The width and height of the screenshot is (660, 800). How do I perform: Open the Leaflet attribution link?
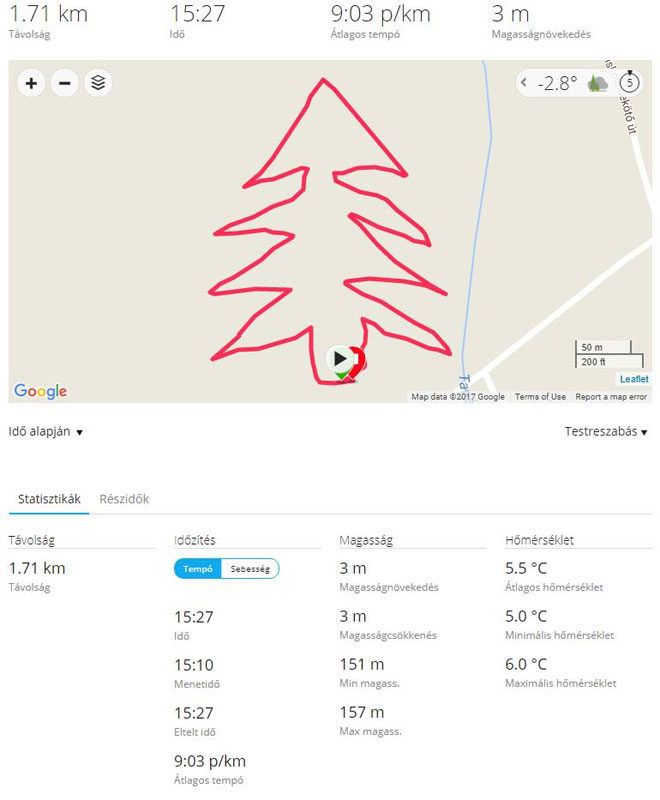click(x=634, y=379)
